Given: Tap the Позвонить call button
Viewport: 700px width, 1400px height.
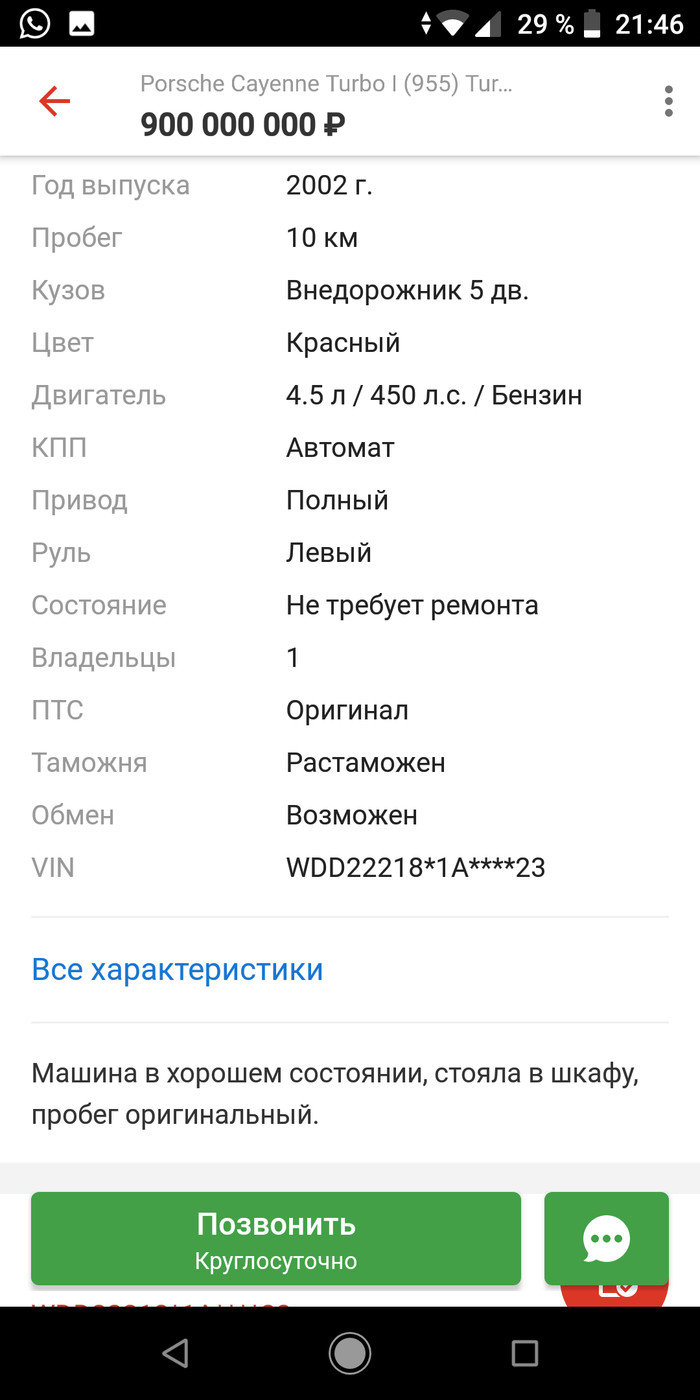Looking at the screenshot, I should [276, 1238].
